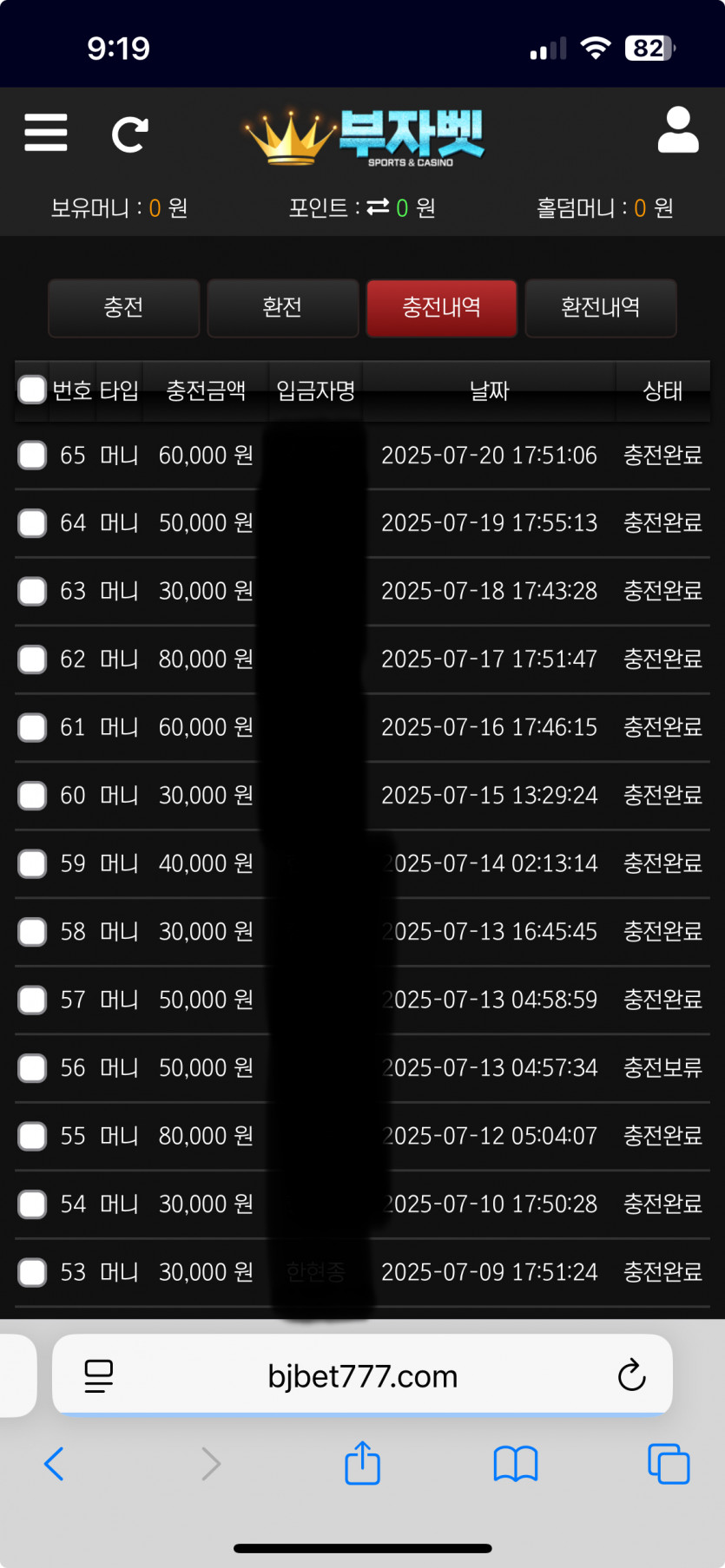
Task: Reload the page from the address bar
Action: pos(631,1375)
